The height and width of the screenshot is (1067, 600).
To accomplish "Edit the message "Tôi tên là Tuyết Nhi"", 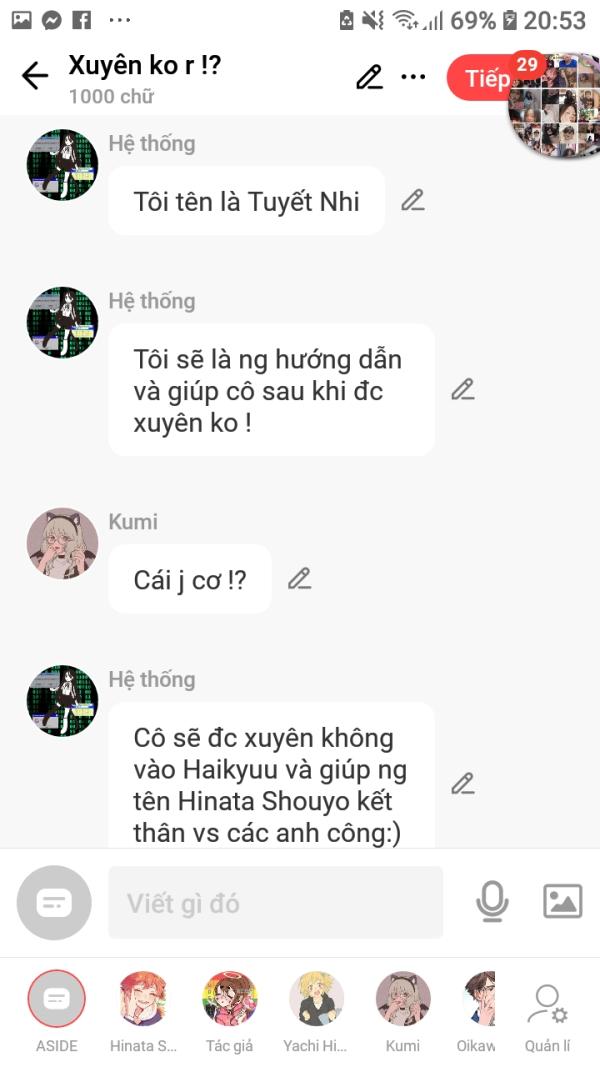I will 413,200.
